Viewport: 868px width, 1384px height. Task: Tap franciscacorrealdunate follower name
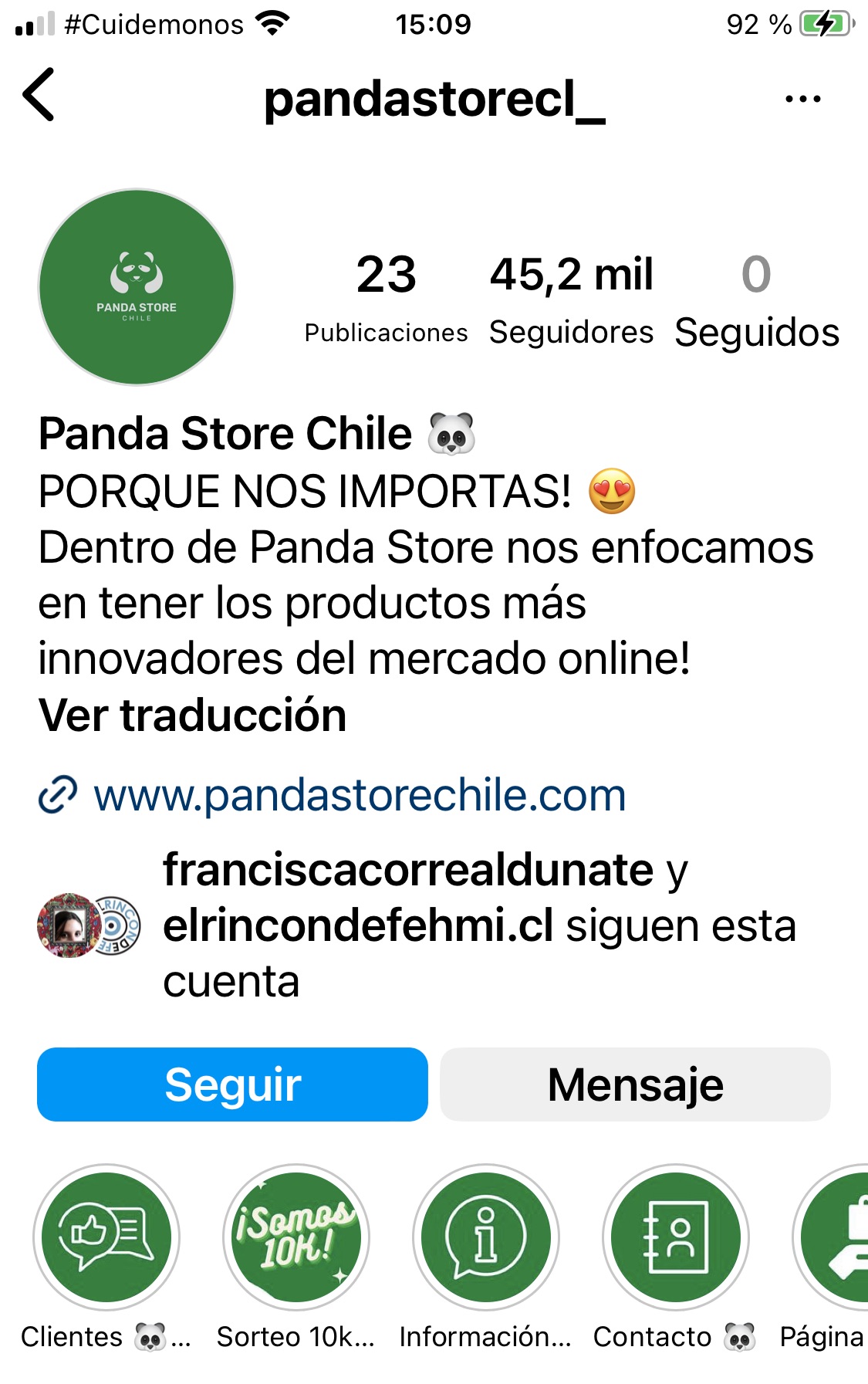pos(405,871)
